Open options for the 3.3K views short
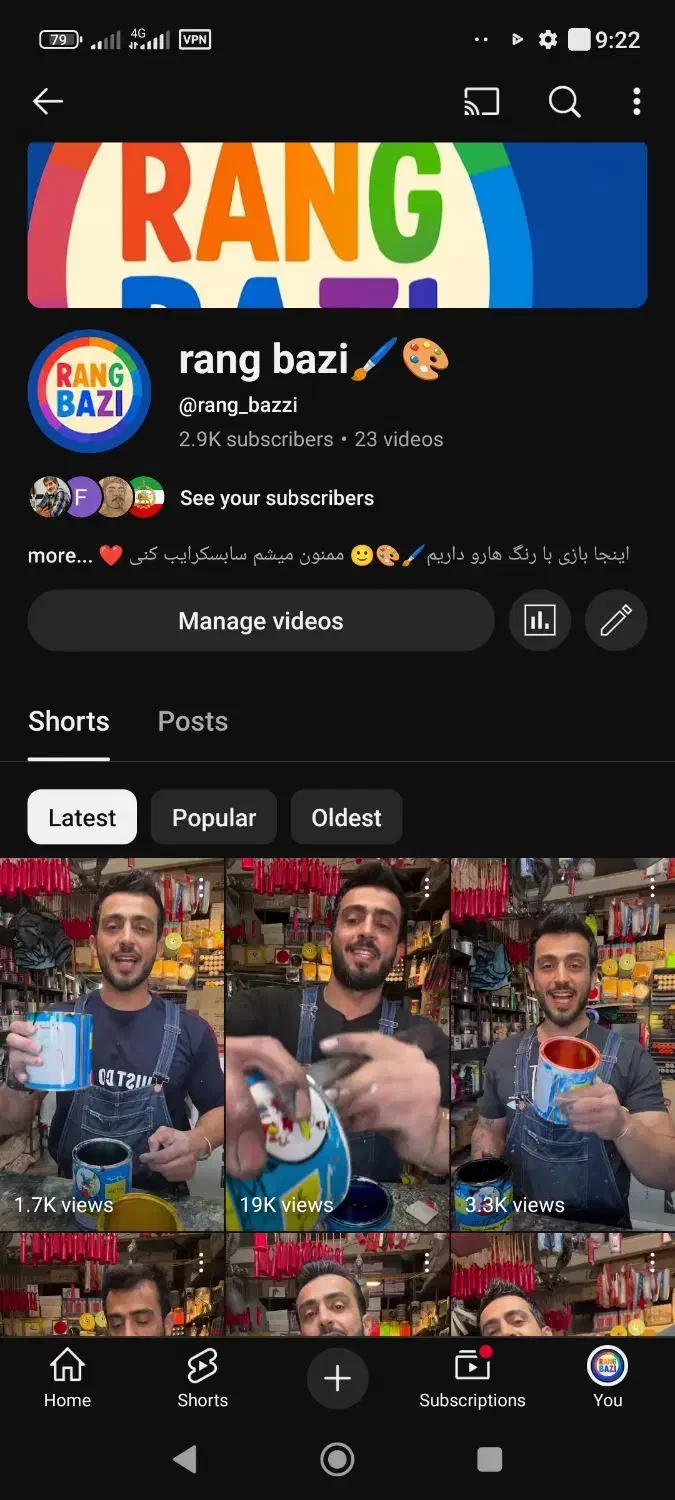Screen dimensions: 675x1500 tap(652, 887)
